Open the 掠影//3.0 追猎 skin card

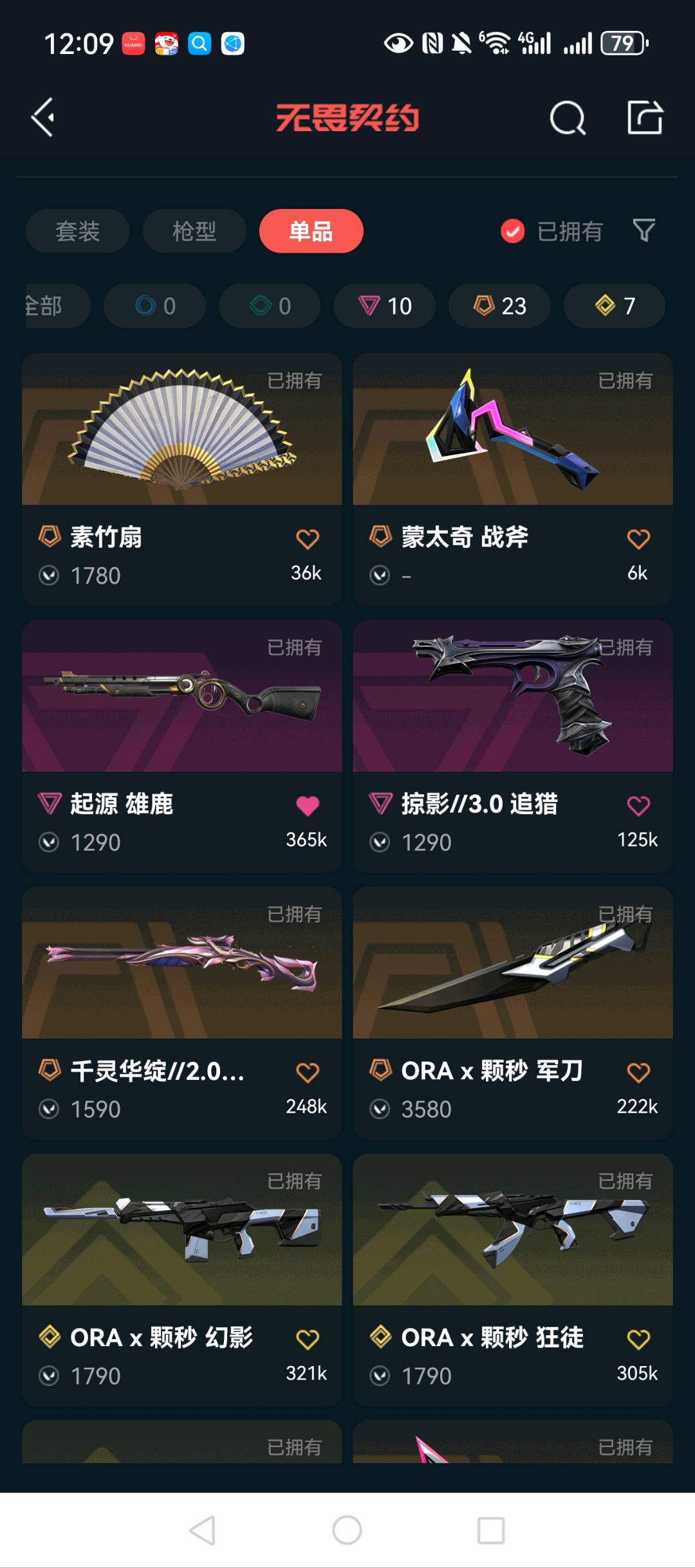coord(512,698)
